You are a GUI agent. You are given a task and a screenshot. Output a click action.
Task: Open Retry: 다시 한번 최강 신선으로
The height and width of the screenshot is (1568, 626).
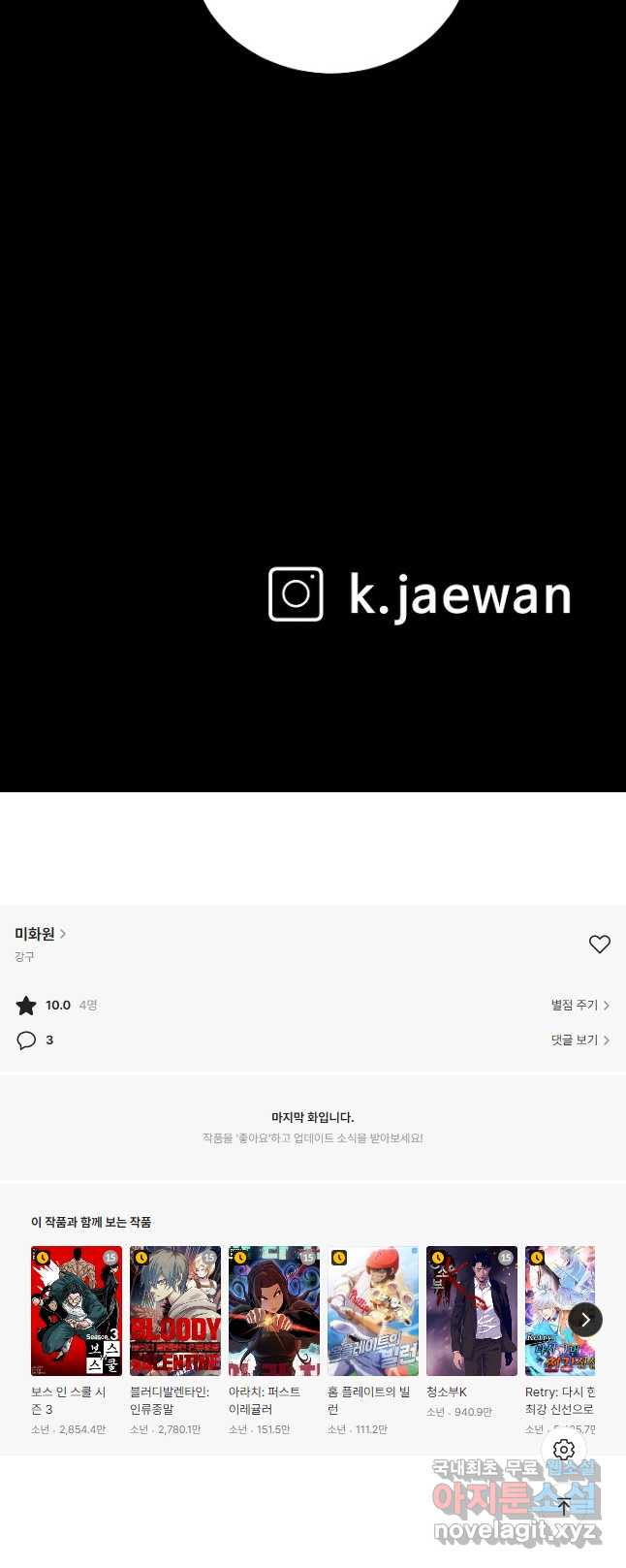coord(556,1311)
